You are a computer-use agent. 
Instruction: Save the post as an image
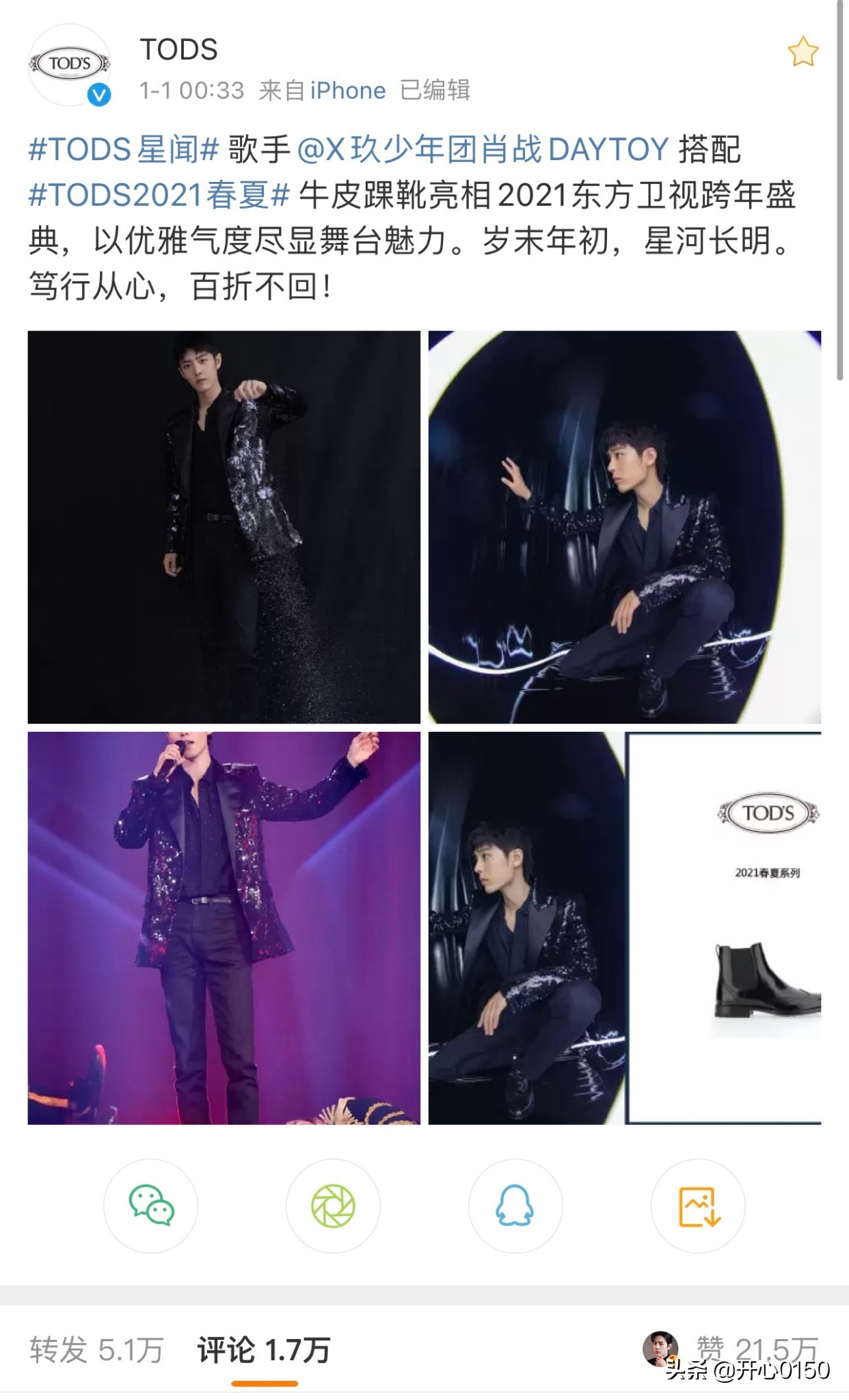pyautogui.click(x=698, y=1206)
